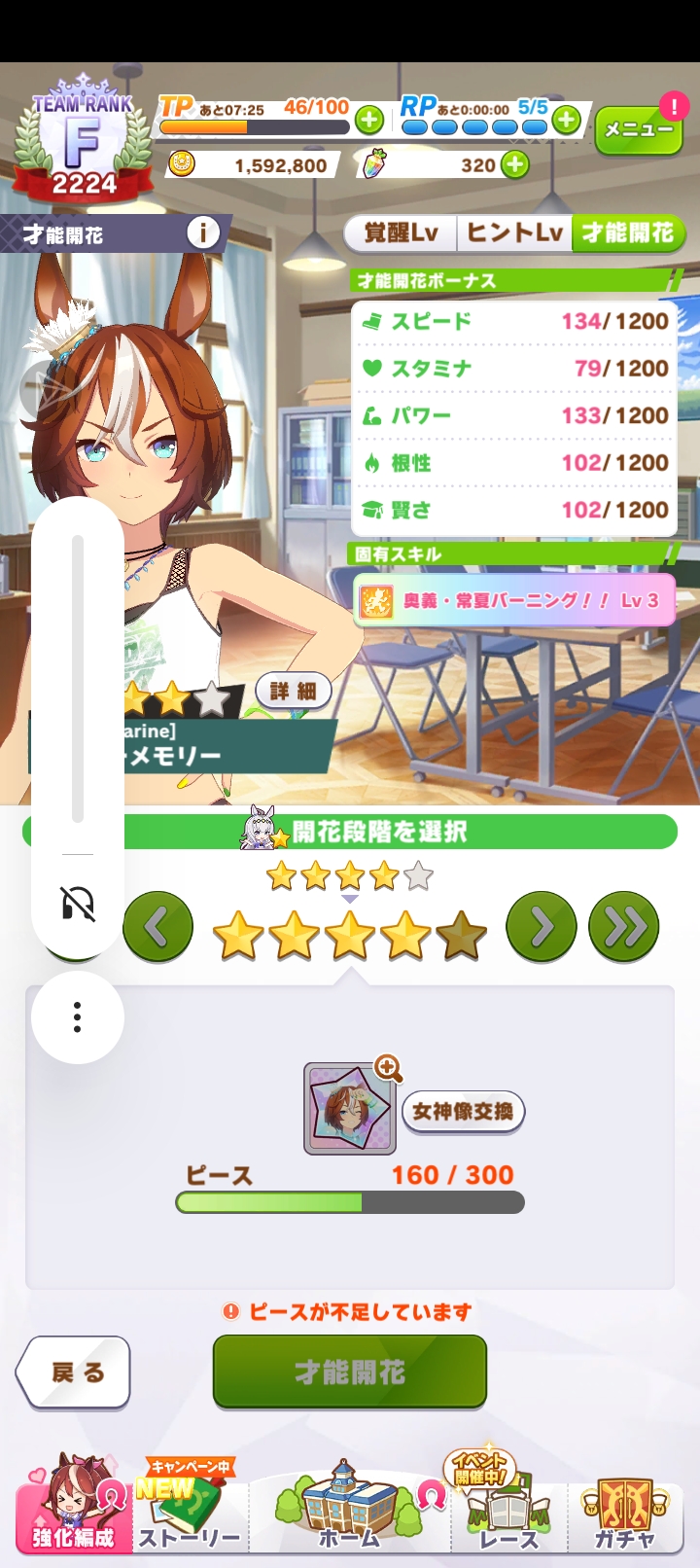Jump to the maximum stage with the double arrow
Image resolution: width=700 pixels, height=1568 pixels.
pyautogui.click(x=624, y=927)
